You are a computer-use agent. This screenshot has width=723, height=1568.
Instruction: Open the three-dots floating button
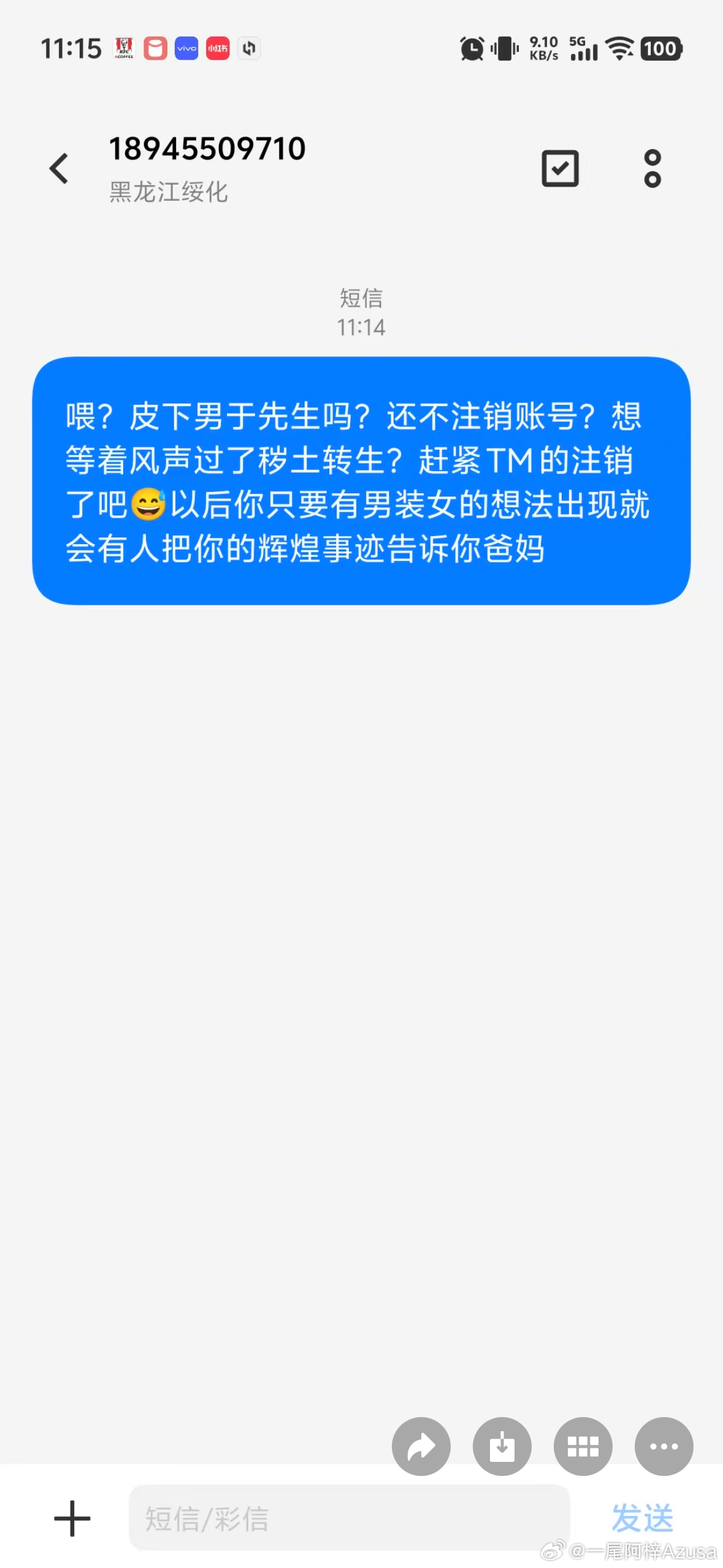click(664, 1446)
